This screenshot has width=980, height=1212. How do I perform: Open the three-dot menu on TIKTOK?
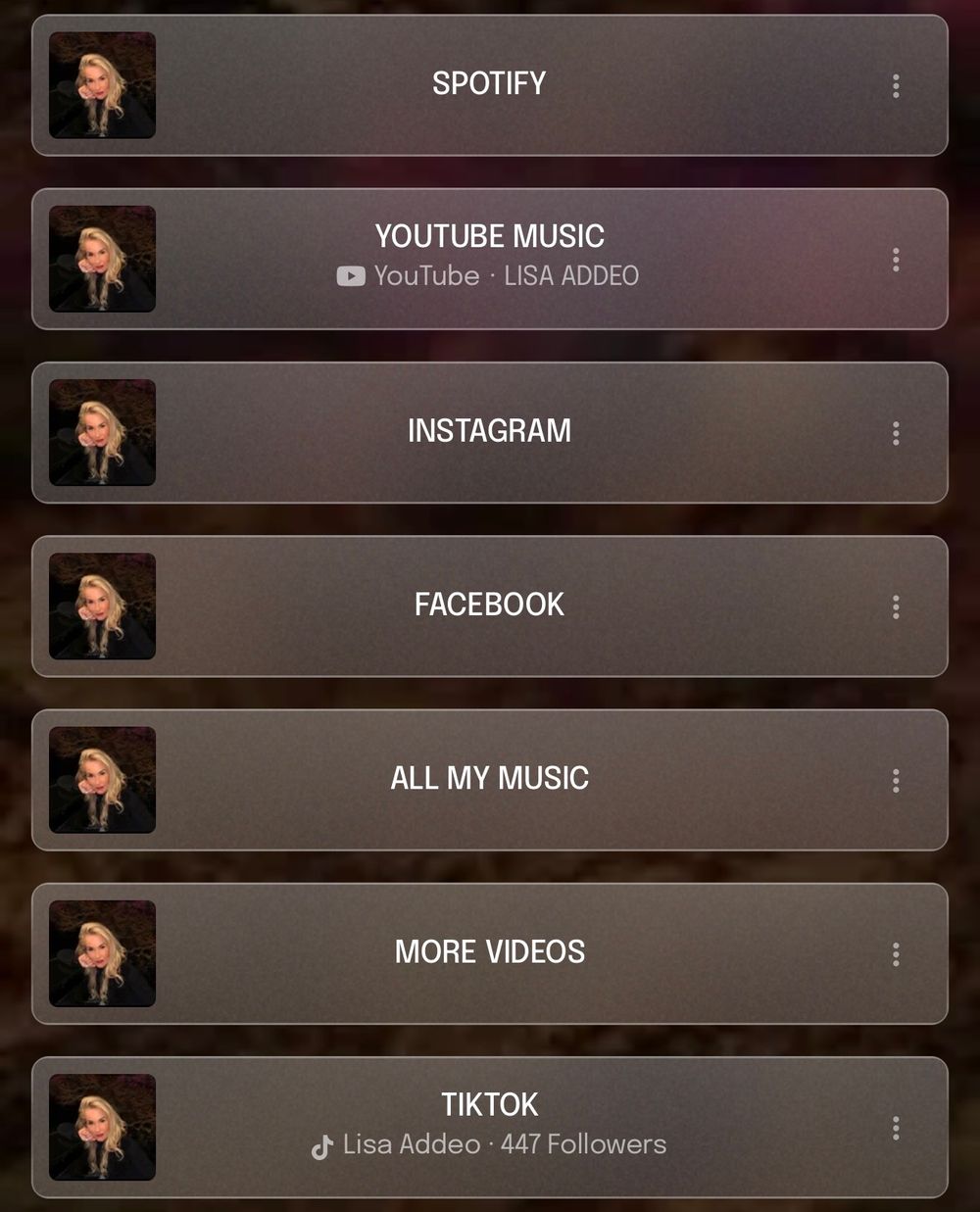896,1128
